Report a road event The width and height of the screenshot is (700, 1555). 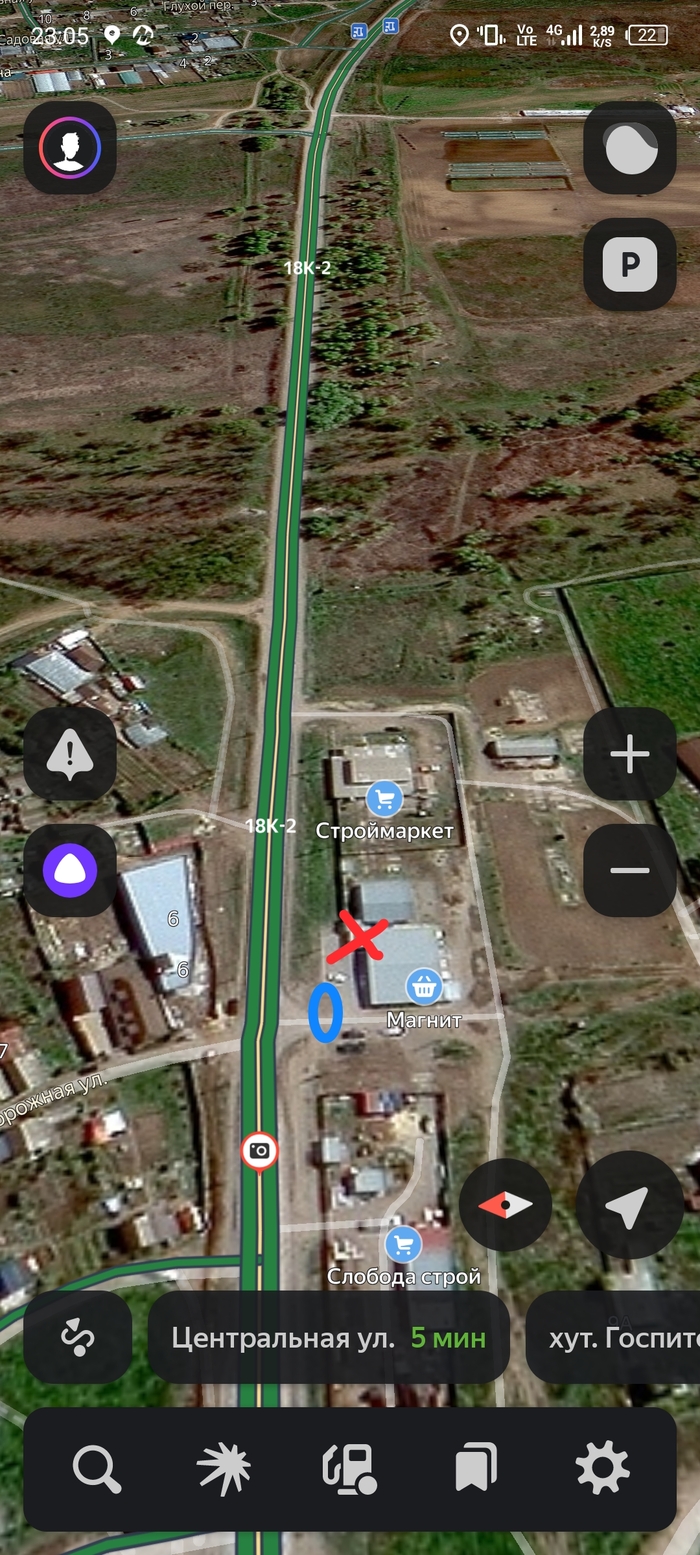(70, 754)
